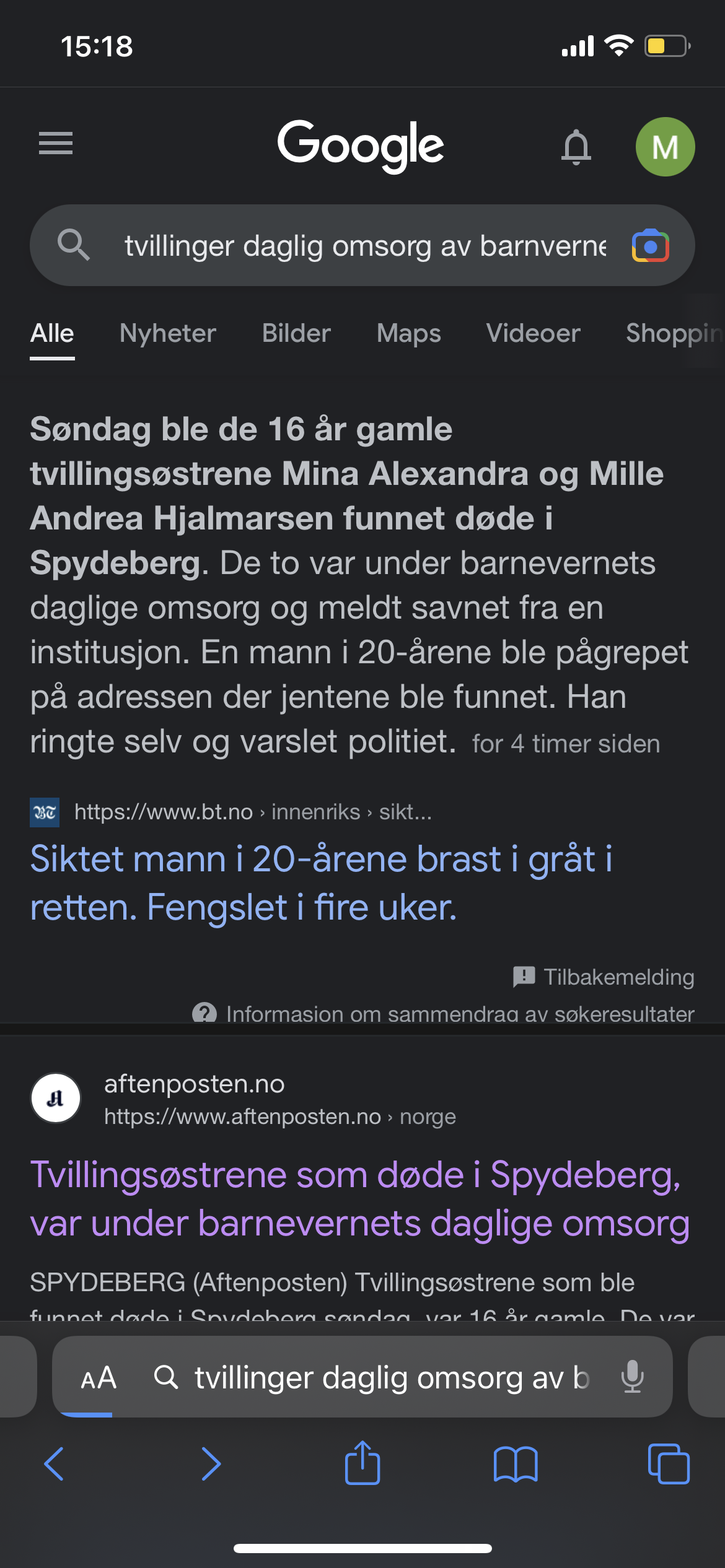Open the bt.no article about the siktet mann

pyautogui.click(x=321, y=883)
